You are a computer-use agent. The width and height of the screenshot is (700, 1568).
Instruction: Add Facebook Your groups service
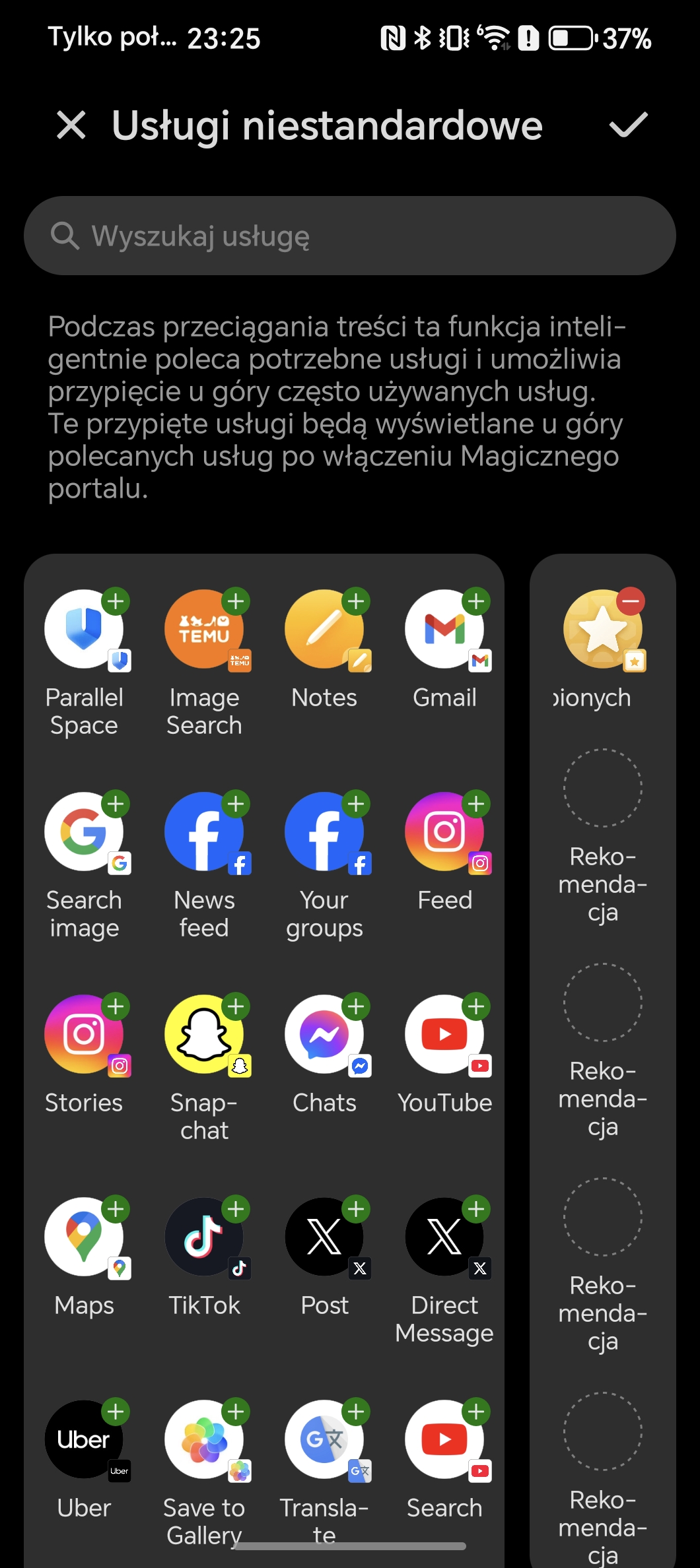tap(356, 804)
